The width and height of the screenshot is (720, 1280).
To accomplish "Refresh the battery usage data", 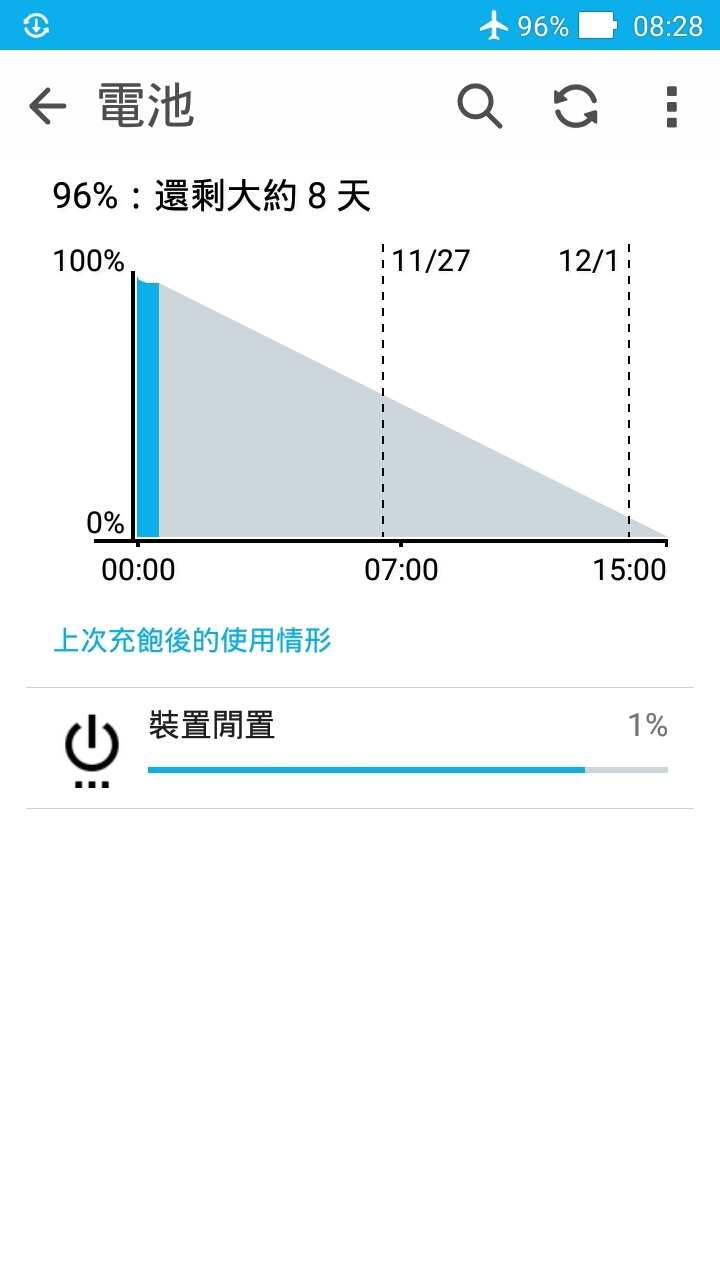I will point(576,106).
